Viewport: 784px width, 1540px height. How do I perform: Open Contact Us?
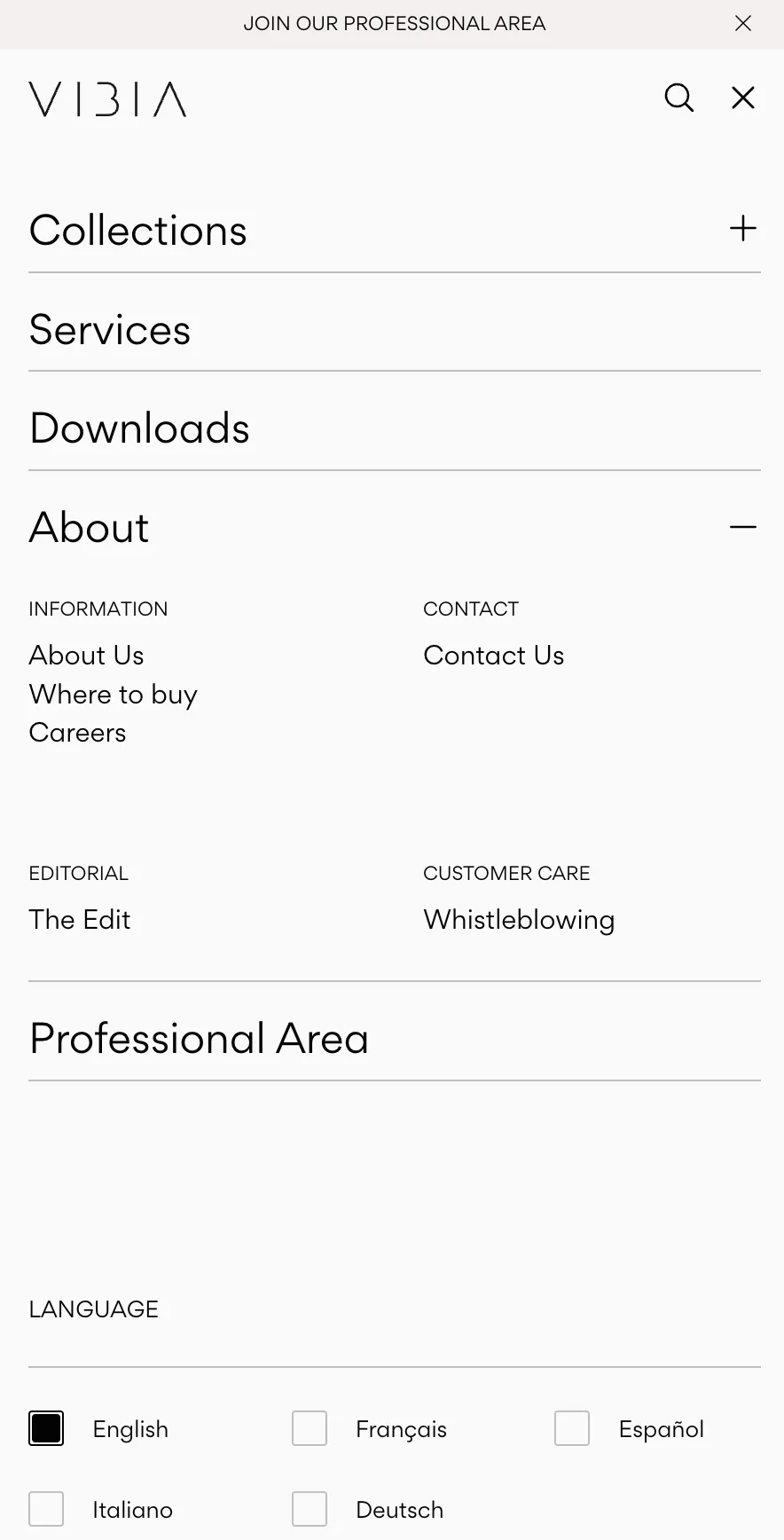493,655
